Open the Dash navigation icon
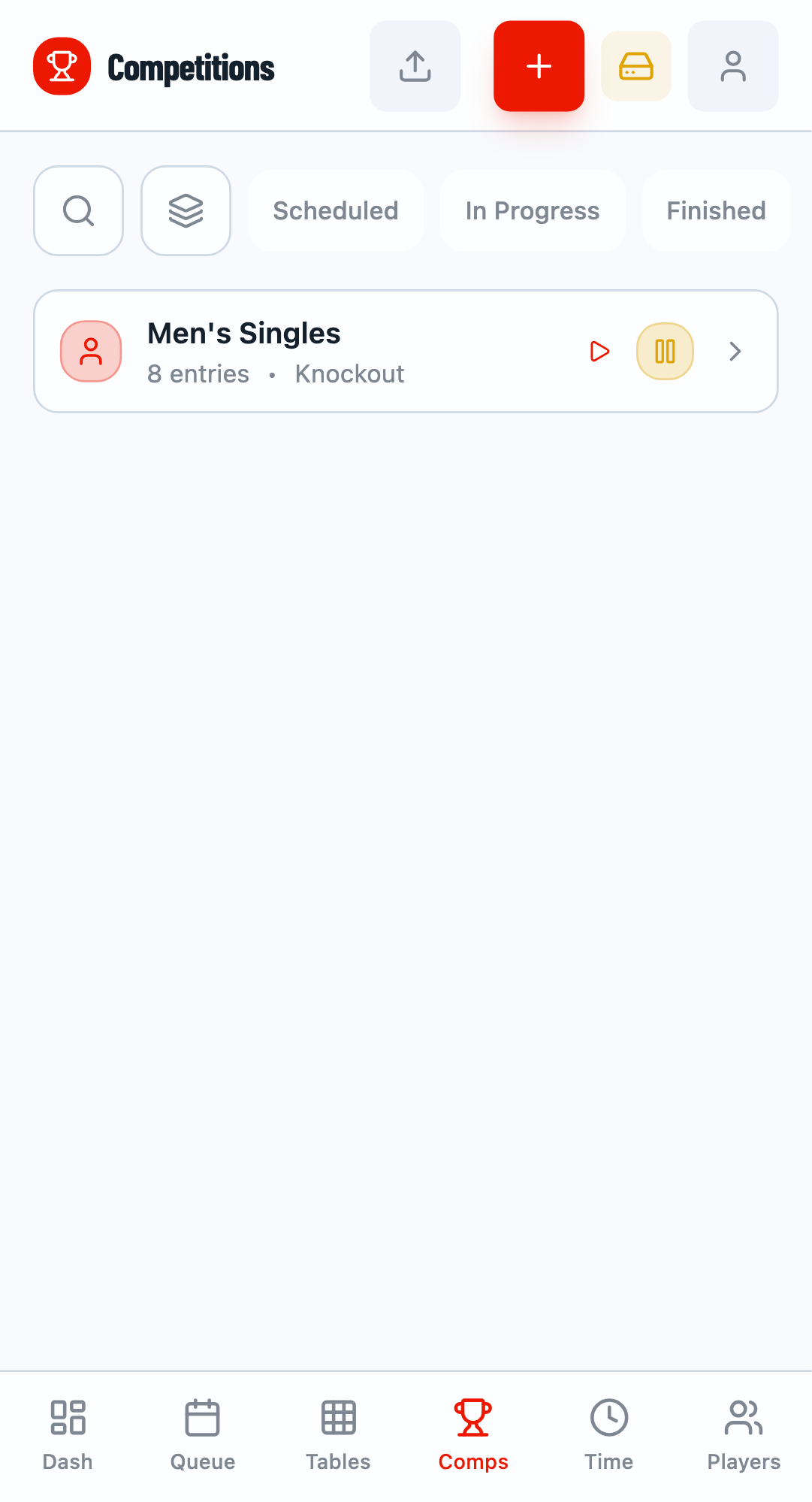The image size is (812, 1502). tap(68, 1418)
